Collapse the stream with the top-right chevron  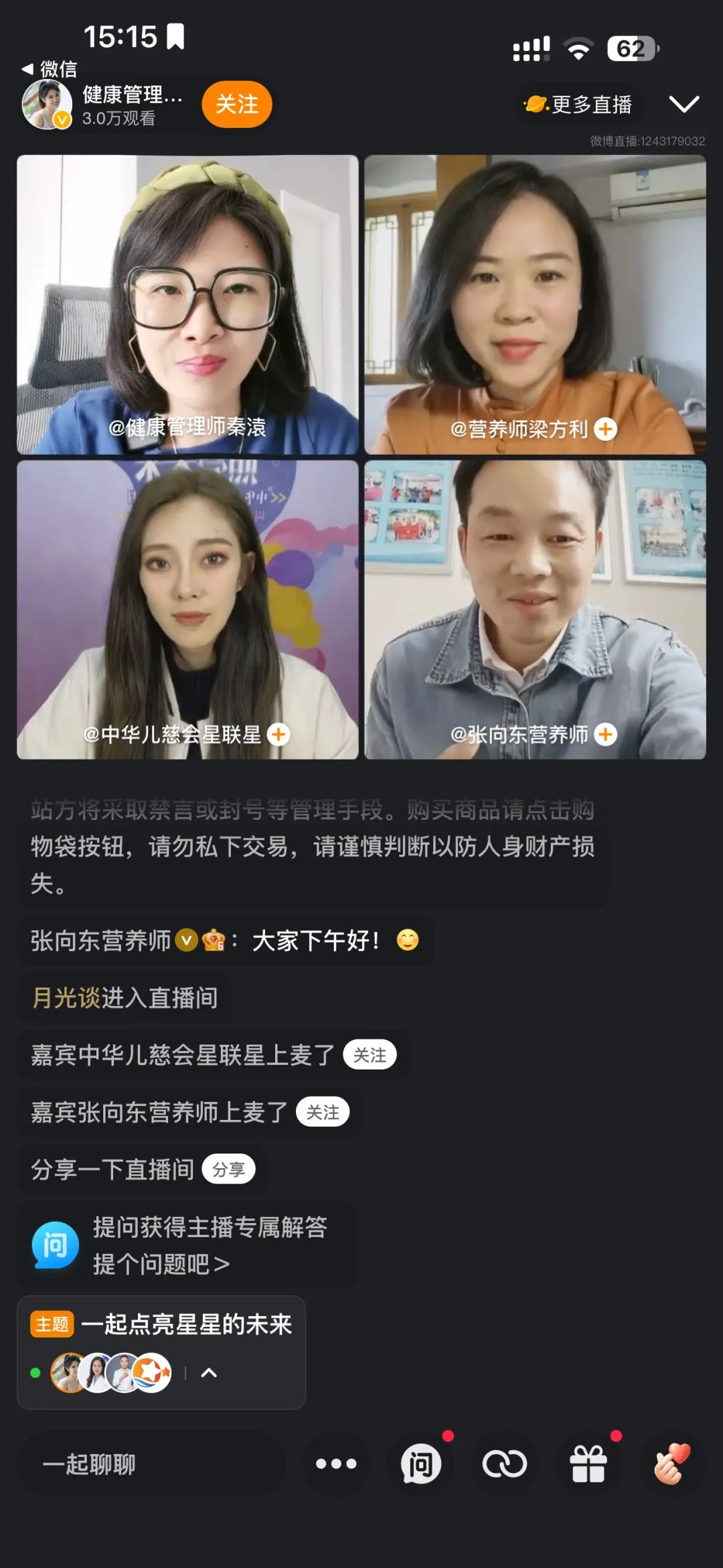pos(684,104)
